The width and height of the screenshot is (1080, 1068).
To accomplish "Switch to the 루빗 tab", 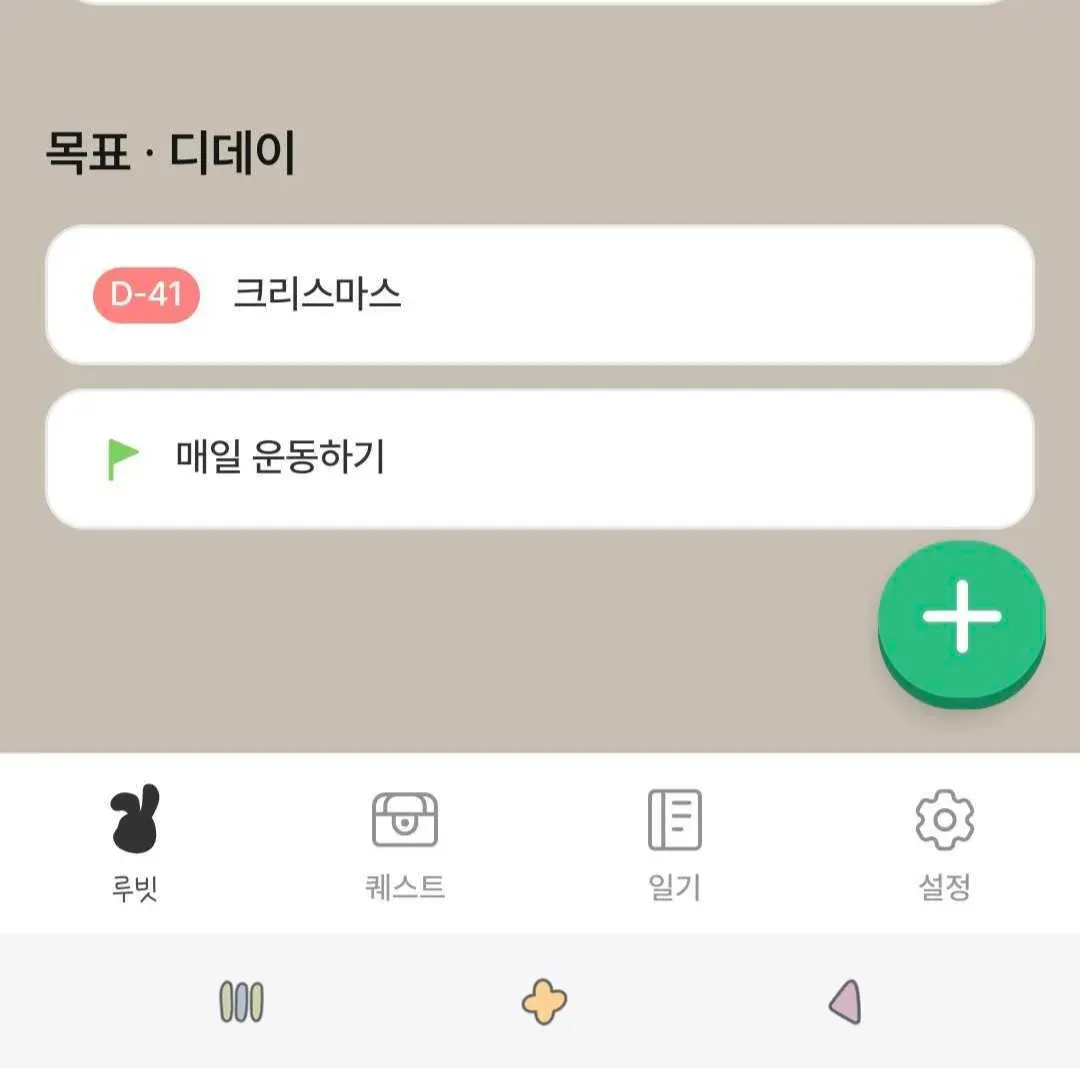I will (135, 843).
